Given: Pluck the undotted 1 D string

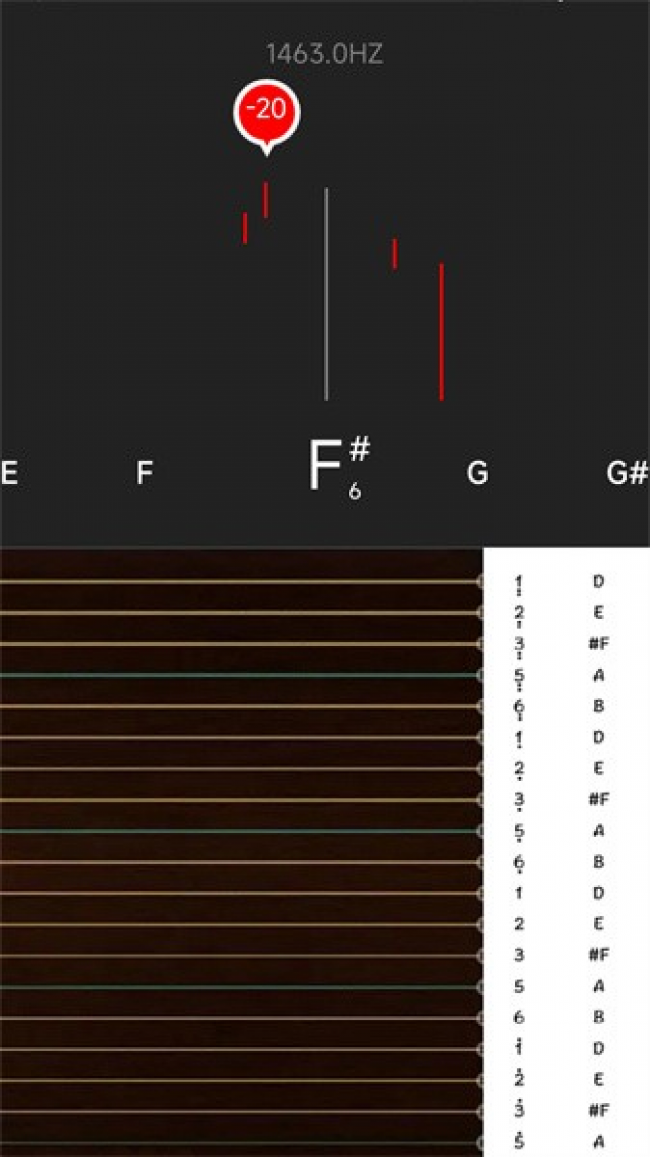Looking at the screenshot, I should pyautogui.click(x=240, y=893).
